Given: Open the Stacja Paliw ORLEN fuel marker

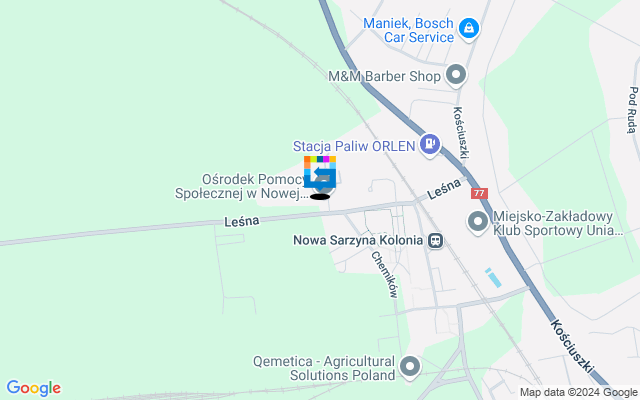Looking at the screenshot, I should pyautogui.click(x=430, y=145).
